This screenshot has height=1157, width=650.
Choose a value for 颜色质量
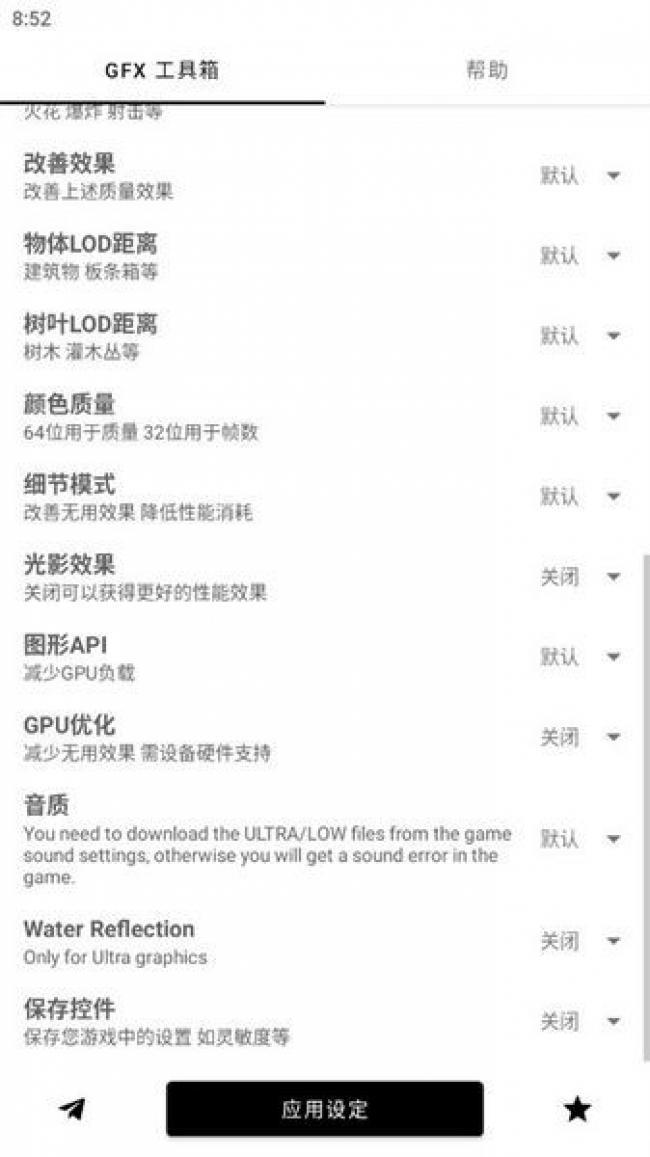(x=580, y=416)
